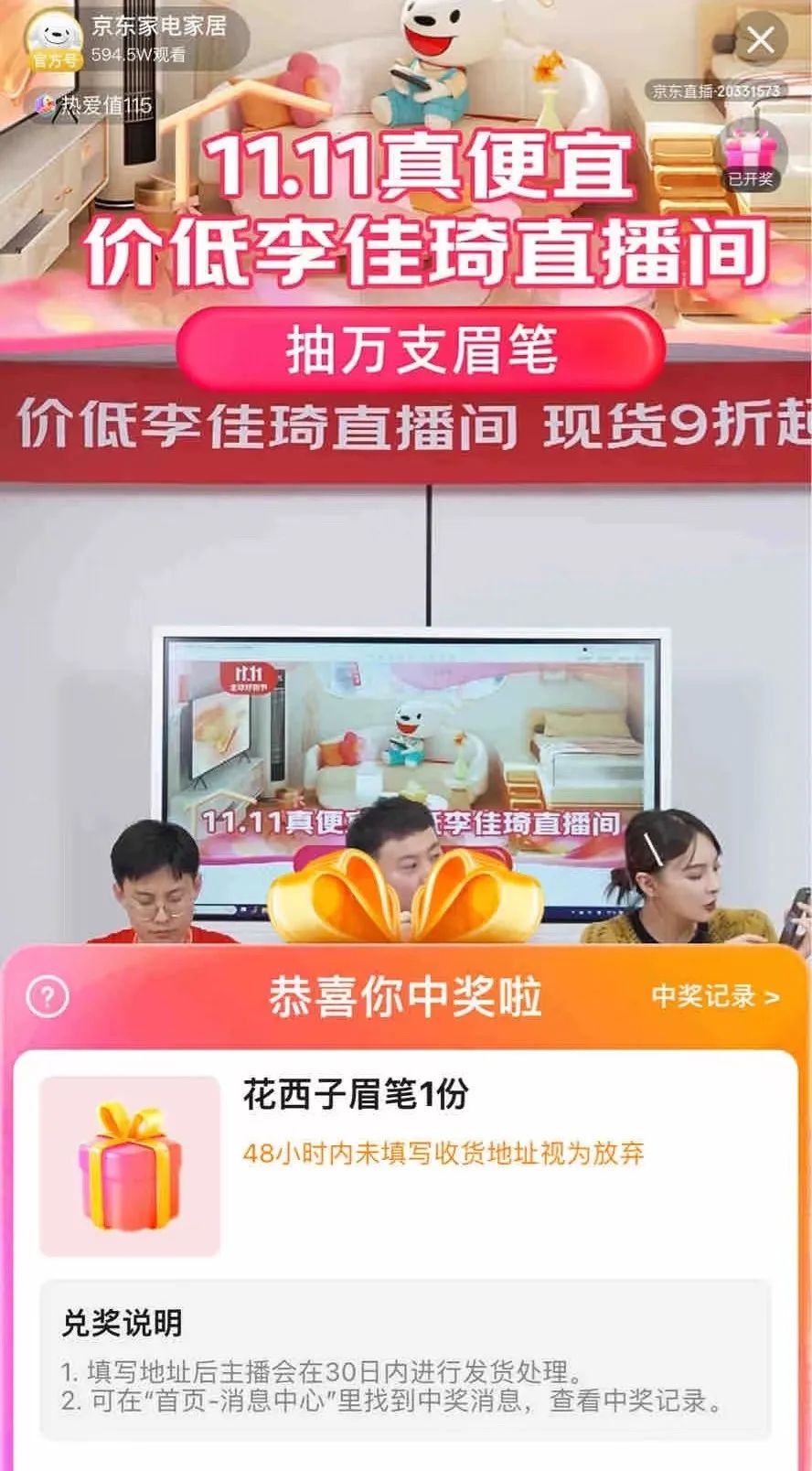Close the live stream
This screenshot has width=812, height=1471.
[761, 40]
